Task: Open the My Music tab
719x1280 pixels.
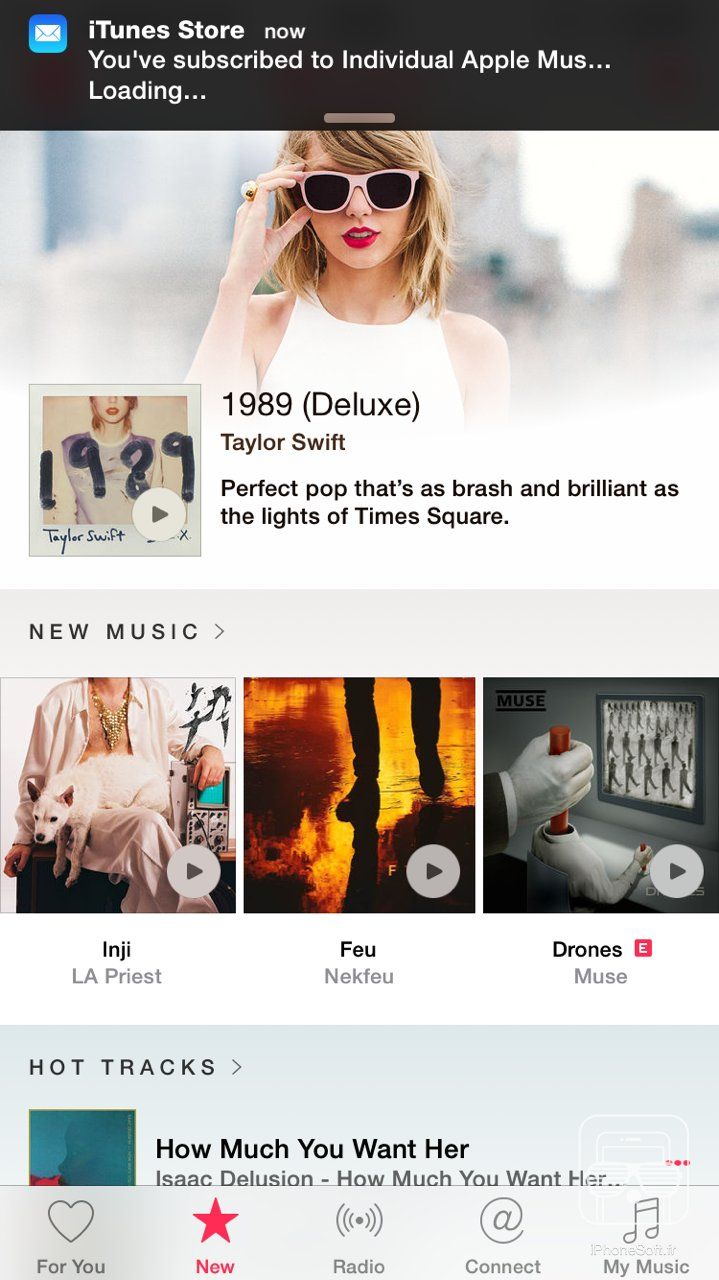Action: 646,1237
